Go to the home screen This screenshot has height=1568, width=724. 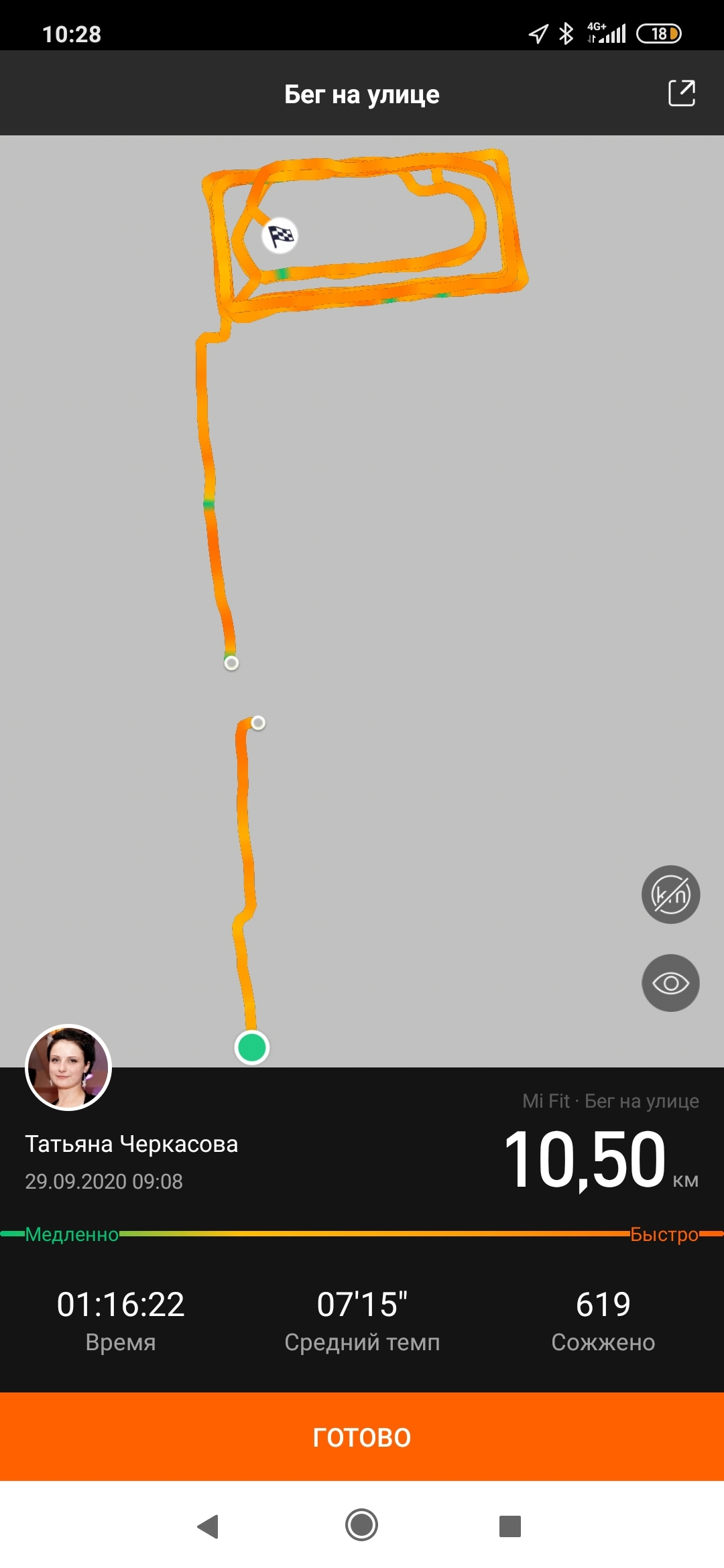pyautogui.click(x=362, y=1526)
